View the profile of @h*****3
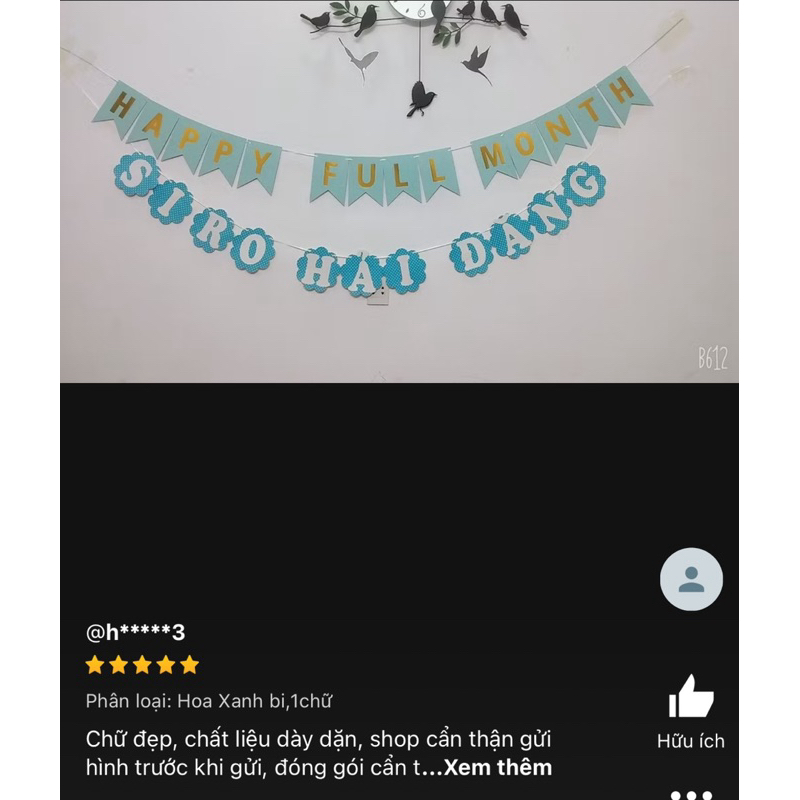800x800 pixels. coord(135,632)
